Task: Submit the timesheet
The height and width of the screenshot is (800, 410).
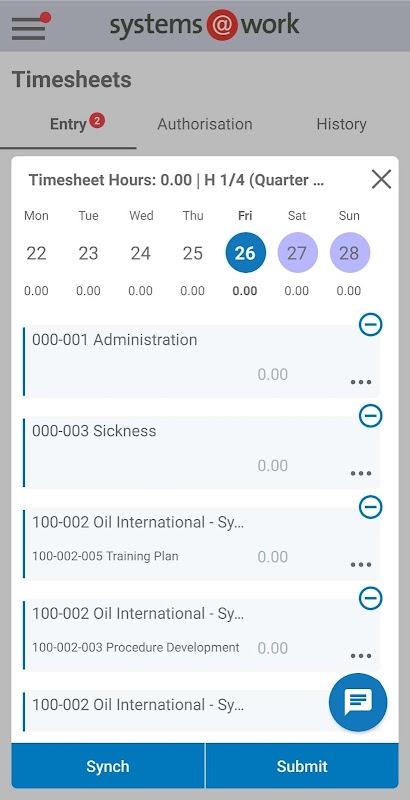Action: pyautogui.click(x=302, y=766)
